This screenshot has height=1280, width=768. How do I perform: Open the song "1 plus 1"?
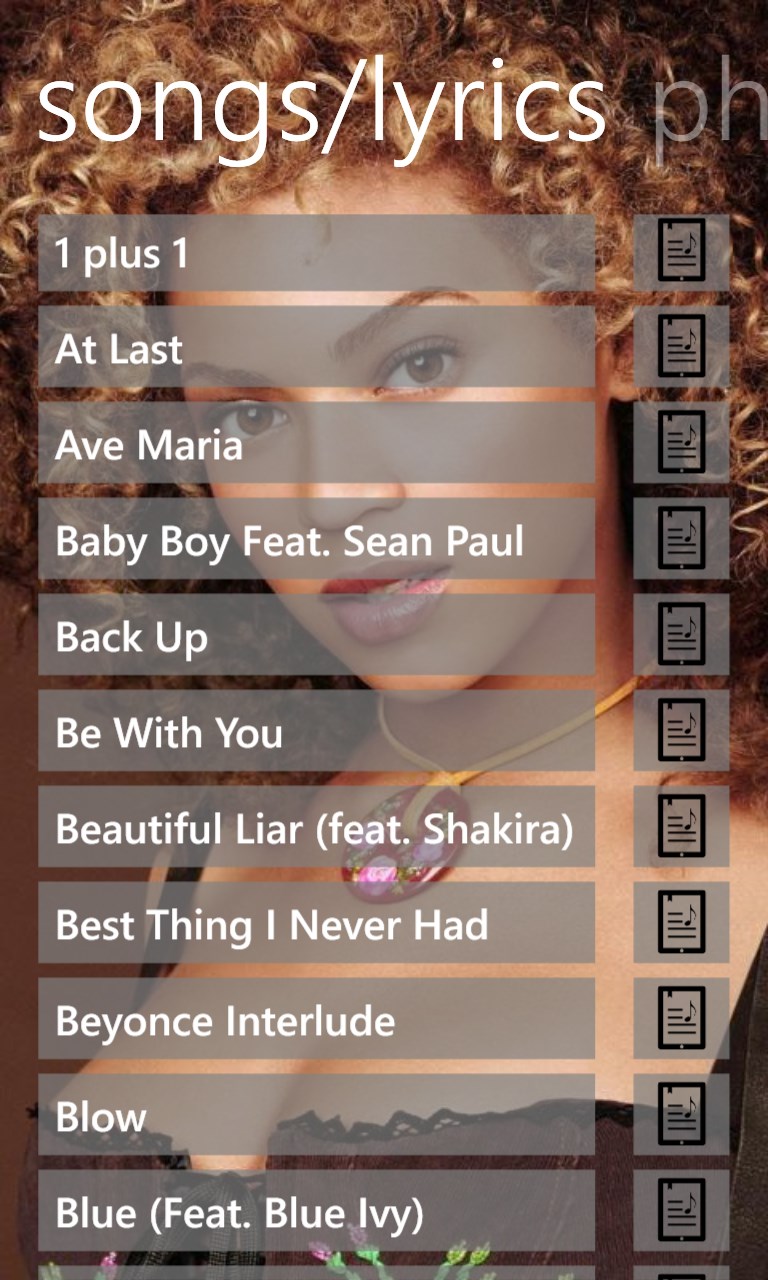[x=316, y=253]
